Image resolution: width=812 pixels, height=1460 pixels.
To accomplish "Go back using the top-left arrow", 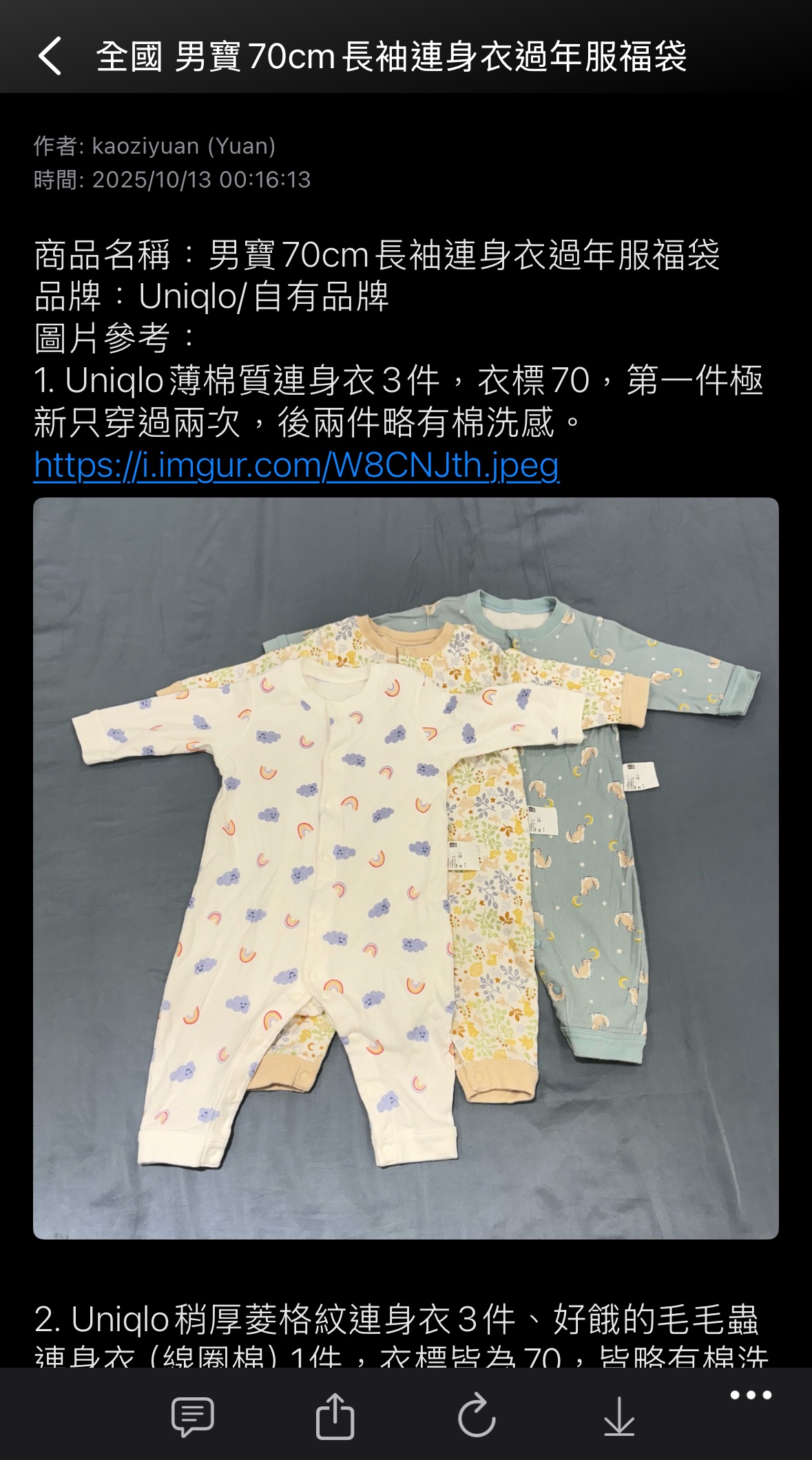I will tap(50, 56).
